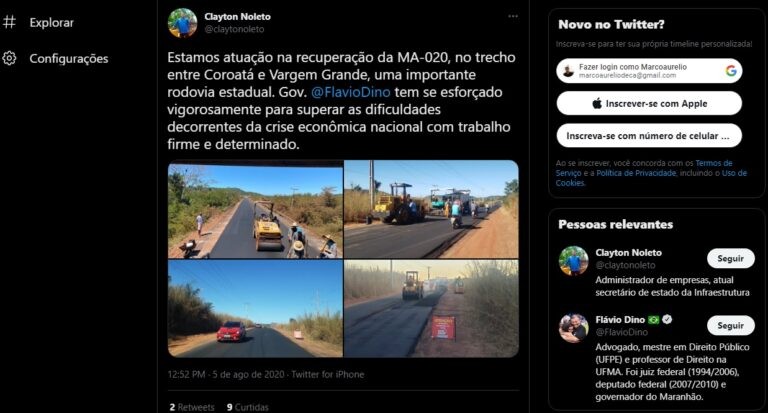
Task: Open the tweet's overflow menu
Action: (513, 17)
